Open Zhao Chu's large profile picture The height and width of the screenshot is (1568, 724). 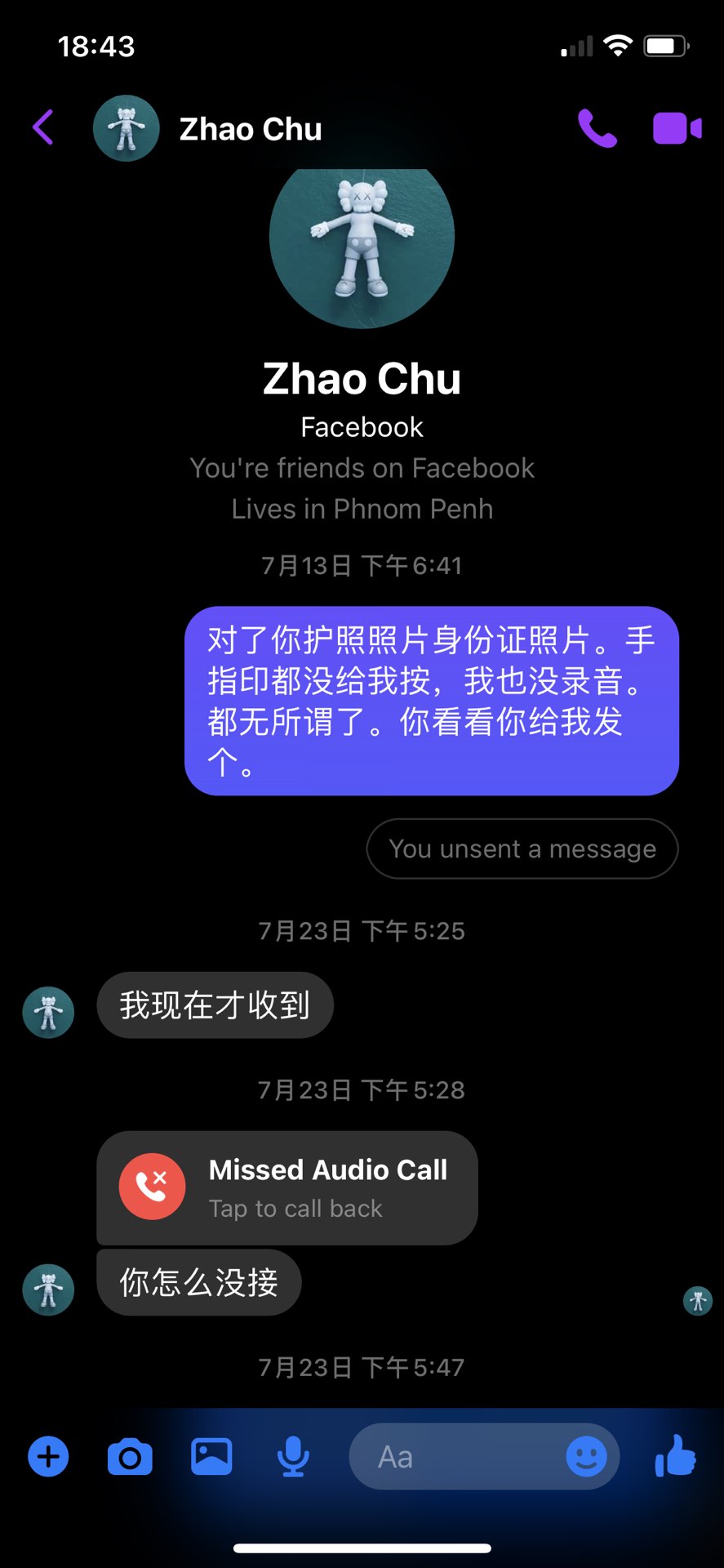click(x=362, y=243)
